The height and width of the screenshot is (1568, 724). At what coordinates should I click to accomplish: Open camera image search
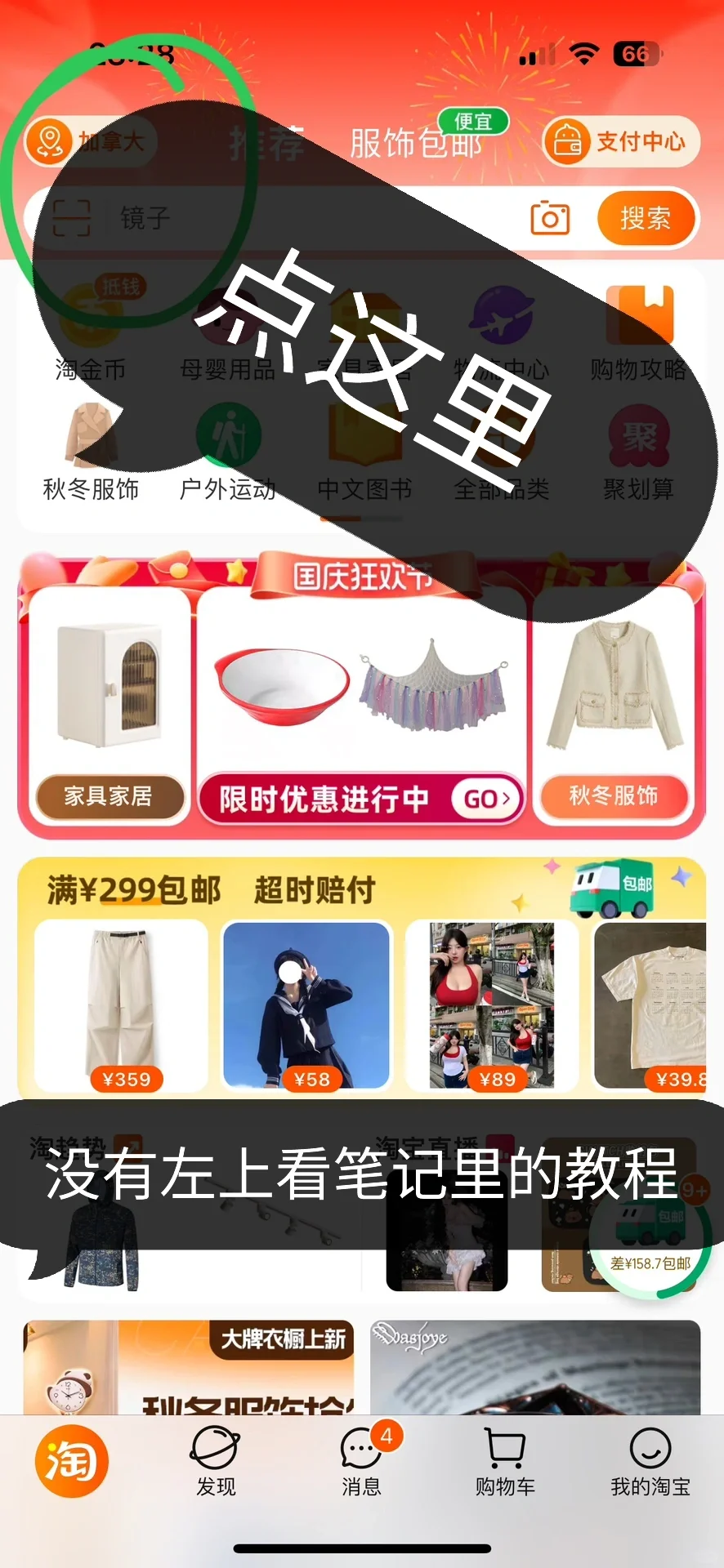click(550, 218)
